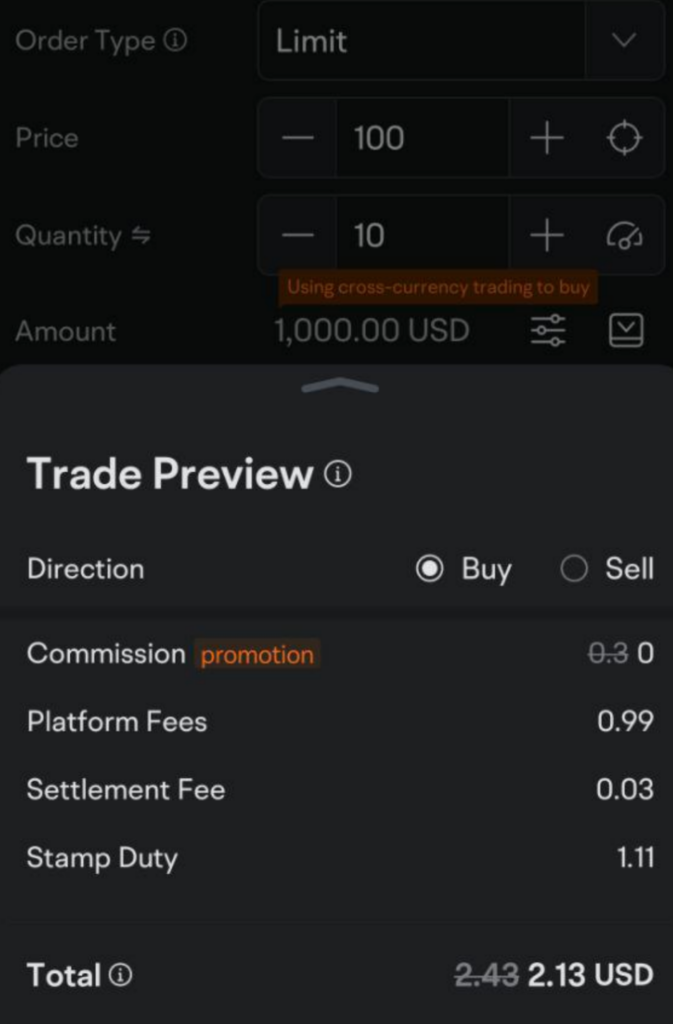Show Order Type info tooltip
Image resolution: width=673 pixels, height=1024 pixels.
[x=176, y=41]
